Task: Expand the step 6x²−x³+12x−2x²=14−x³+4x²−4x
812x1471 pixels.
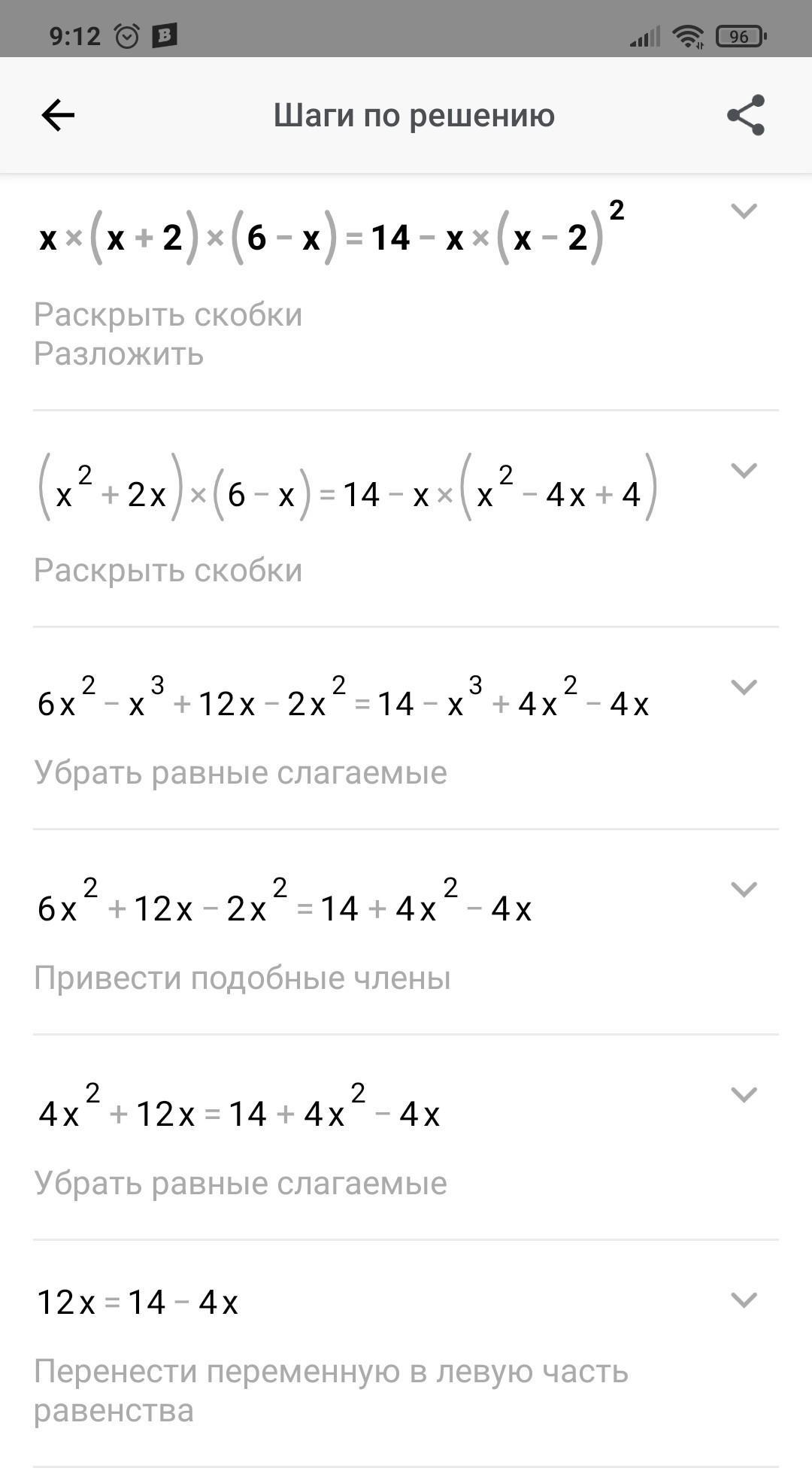Action: (744, 687)
